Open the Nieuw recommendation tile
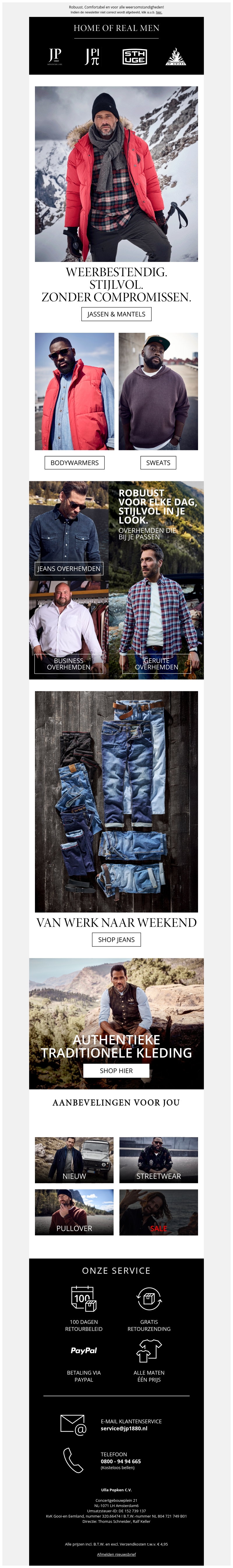Viewport: 233px width, 1568px height. [x=74, y=1160]
